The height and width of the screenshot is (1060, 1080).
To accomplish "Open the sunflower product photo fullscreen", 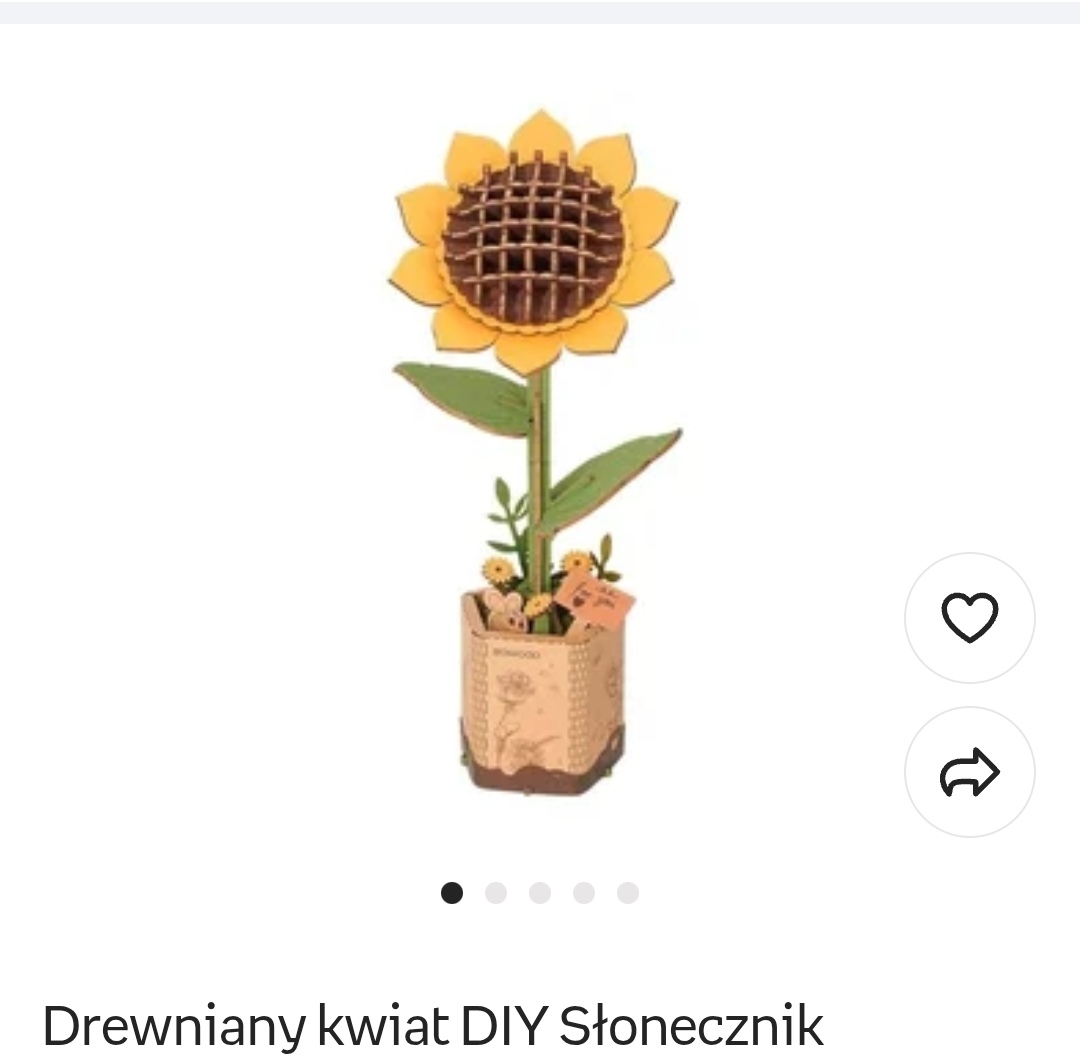I will [x=535, y=450].
